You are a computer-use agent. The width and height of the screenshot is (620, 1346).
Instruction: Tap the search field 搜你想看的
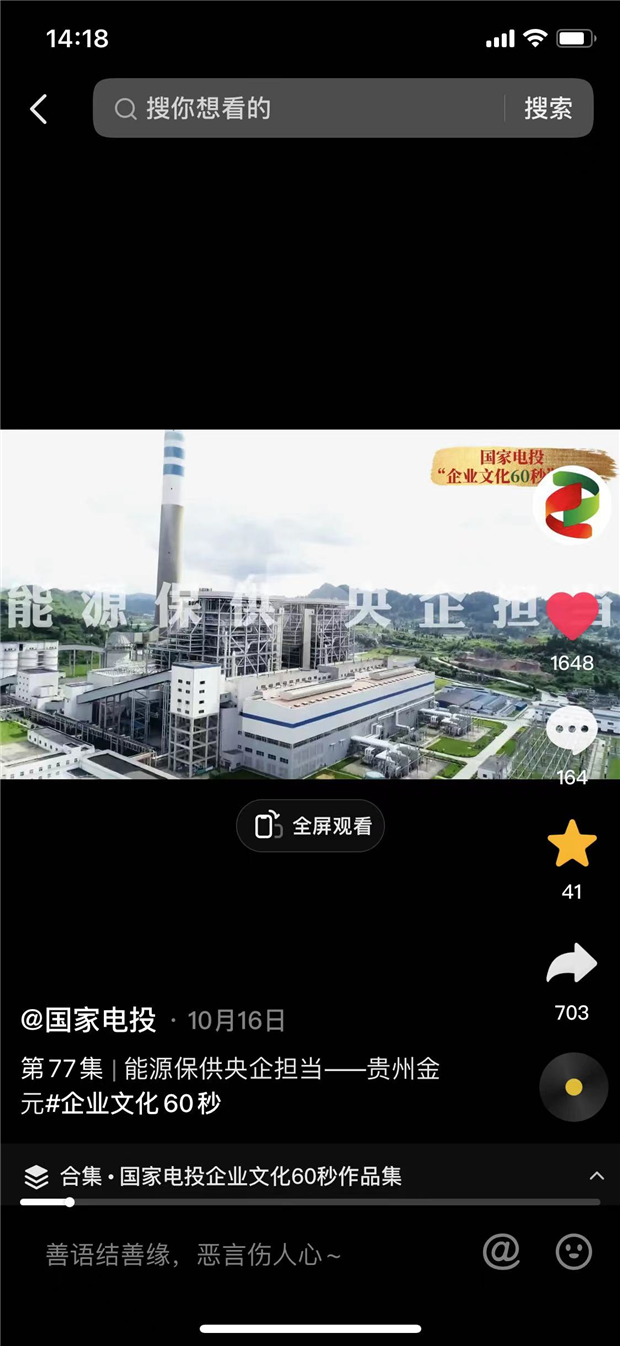[300, 108]
